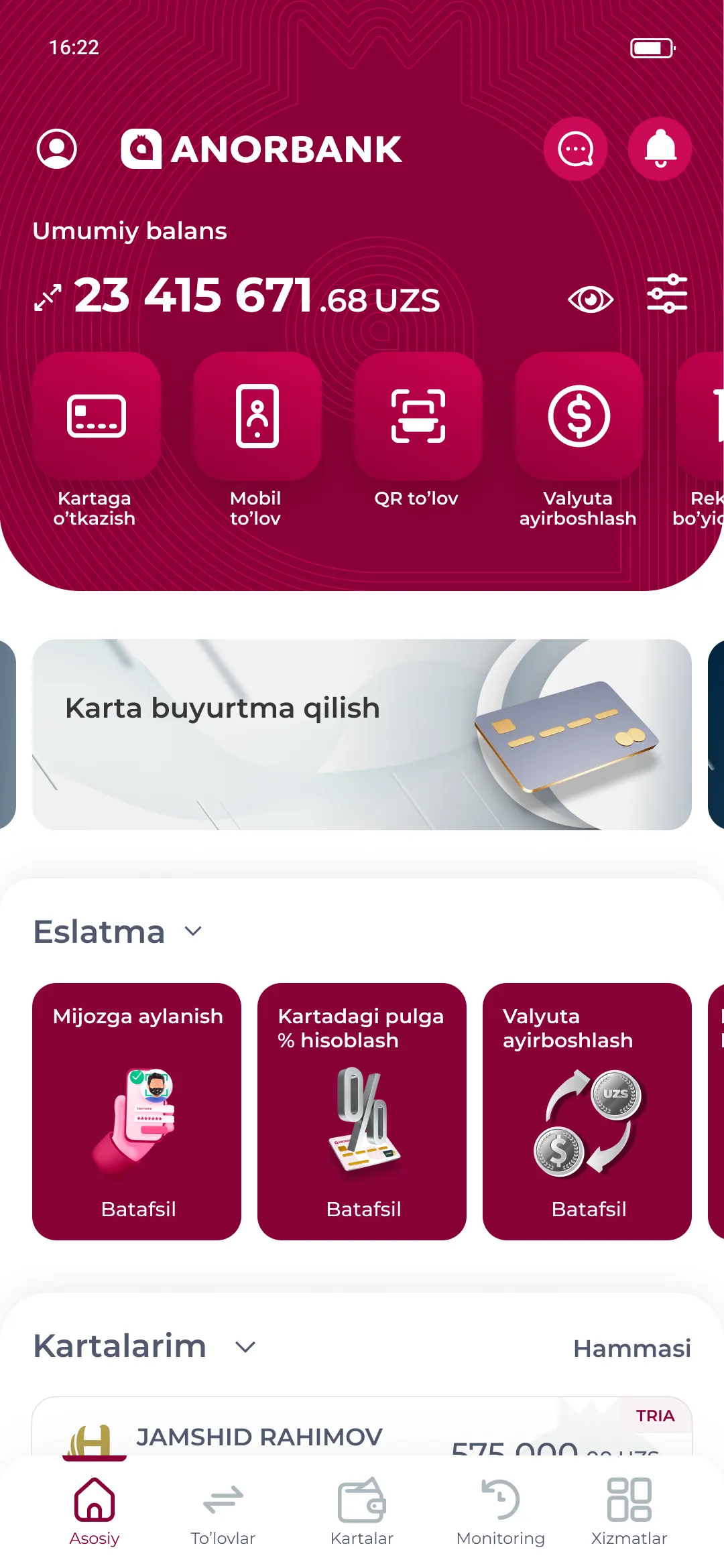Open the notifications bell
The image size is (724, 1568).
tap(660, 149)
